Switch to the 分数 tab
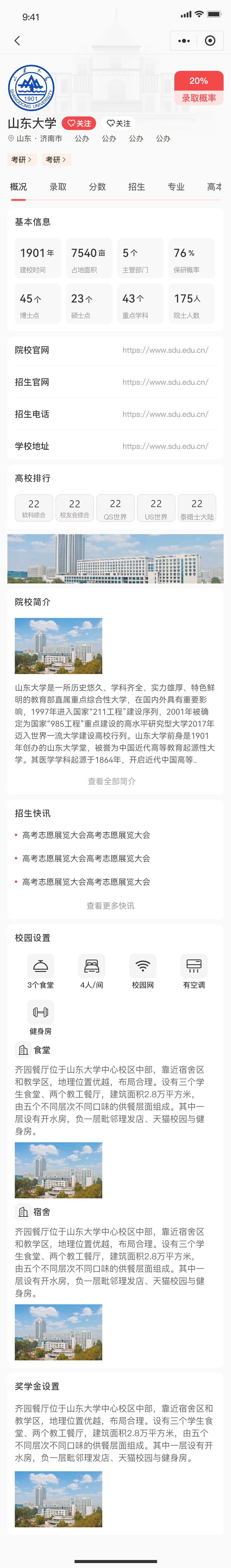The height and width of the screenshot is (1568, 231). (x=97, y=187)
